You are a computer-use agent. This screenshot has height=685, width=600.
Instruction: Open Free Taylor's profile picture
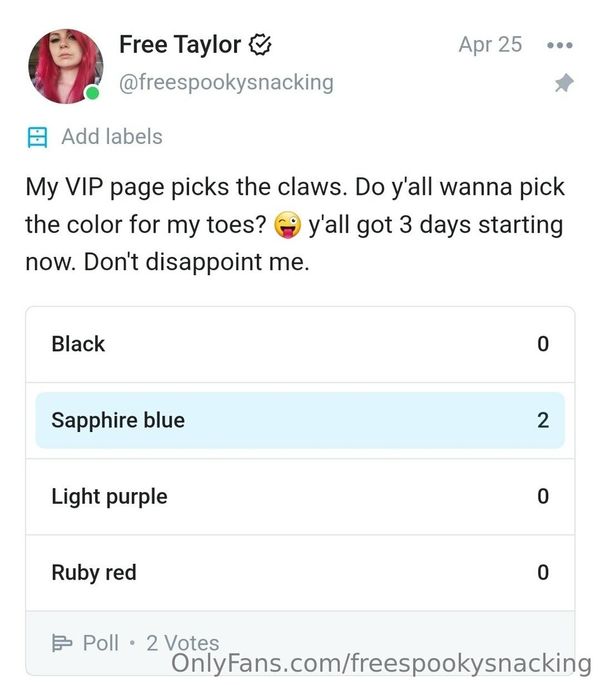tap(65, 65)
